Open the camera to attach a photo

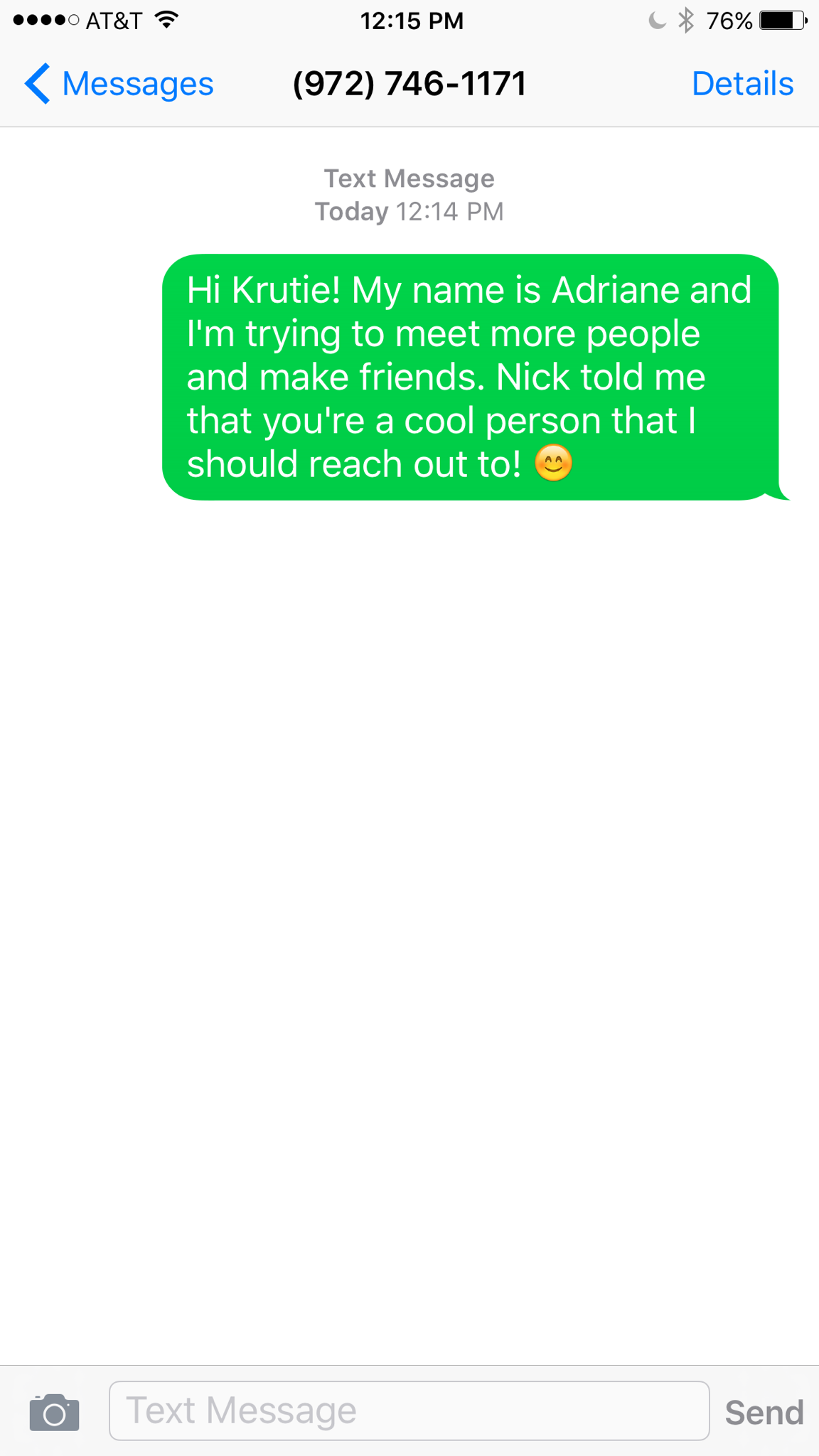tap(54, 1412)
